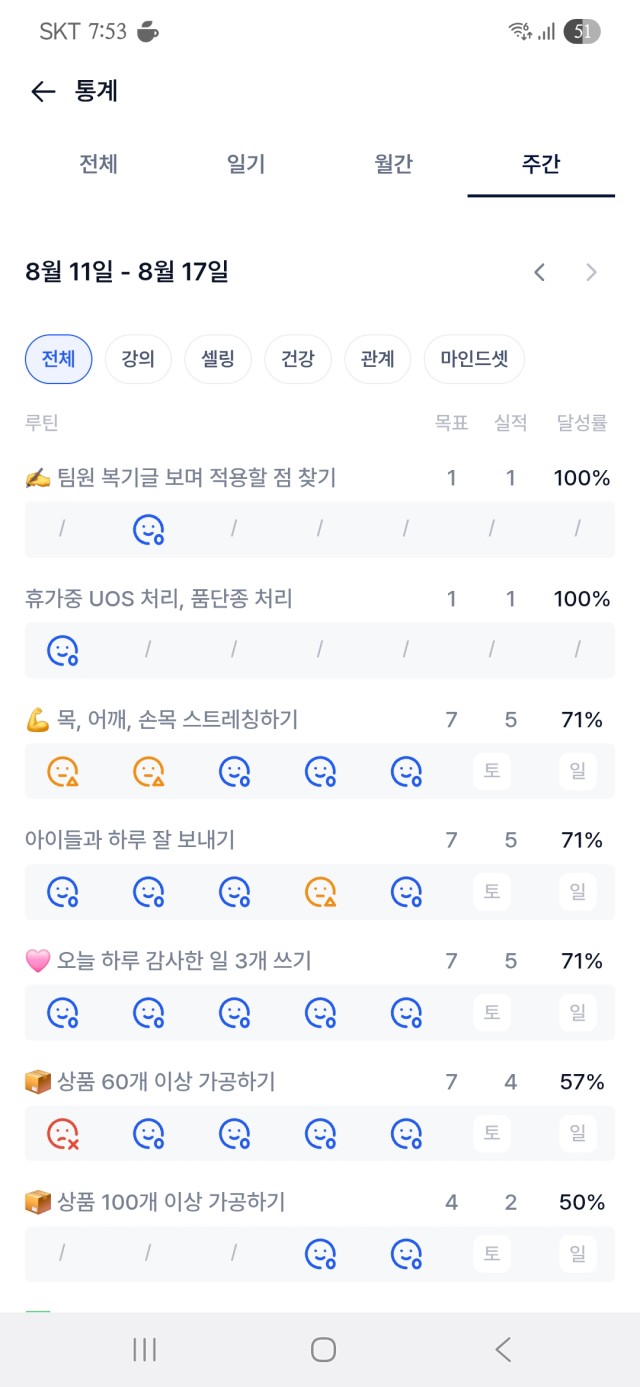Filter routines by 강의

point(138,359)
